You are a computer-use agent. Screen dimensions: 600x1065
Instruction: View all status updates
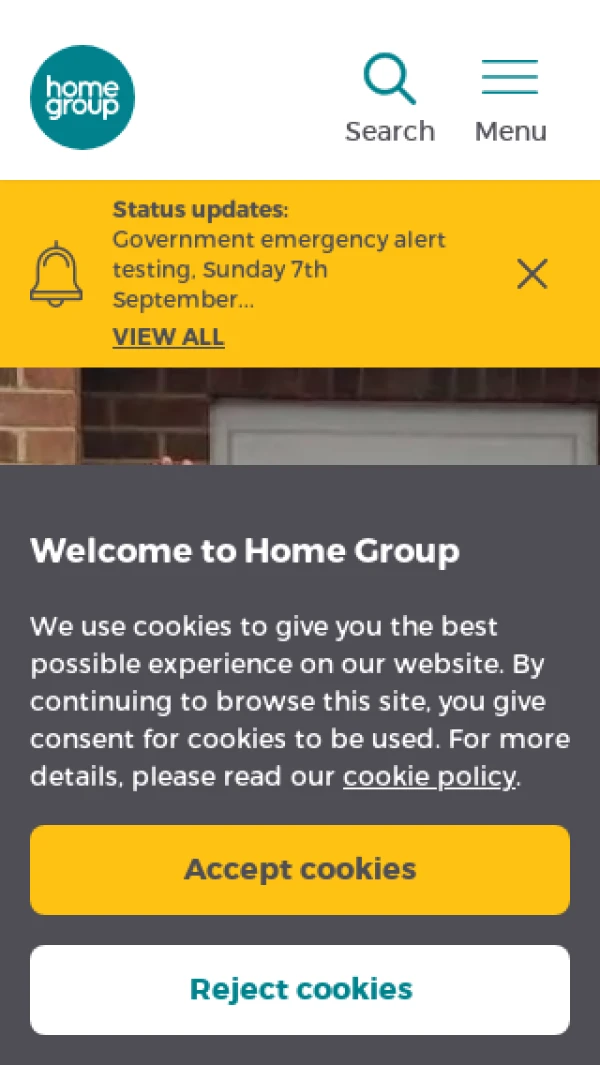coord(168,337)
